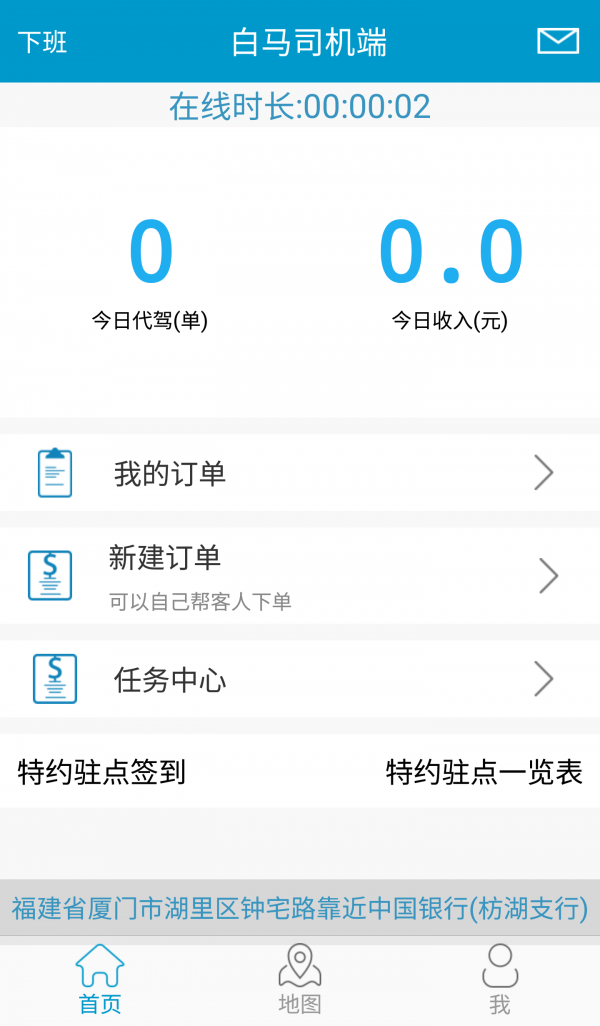600x1026 pixels.
Task: Switch to the 地图 map tab
Action: point(299,980)
